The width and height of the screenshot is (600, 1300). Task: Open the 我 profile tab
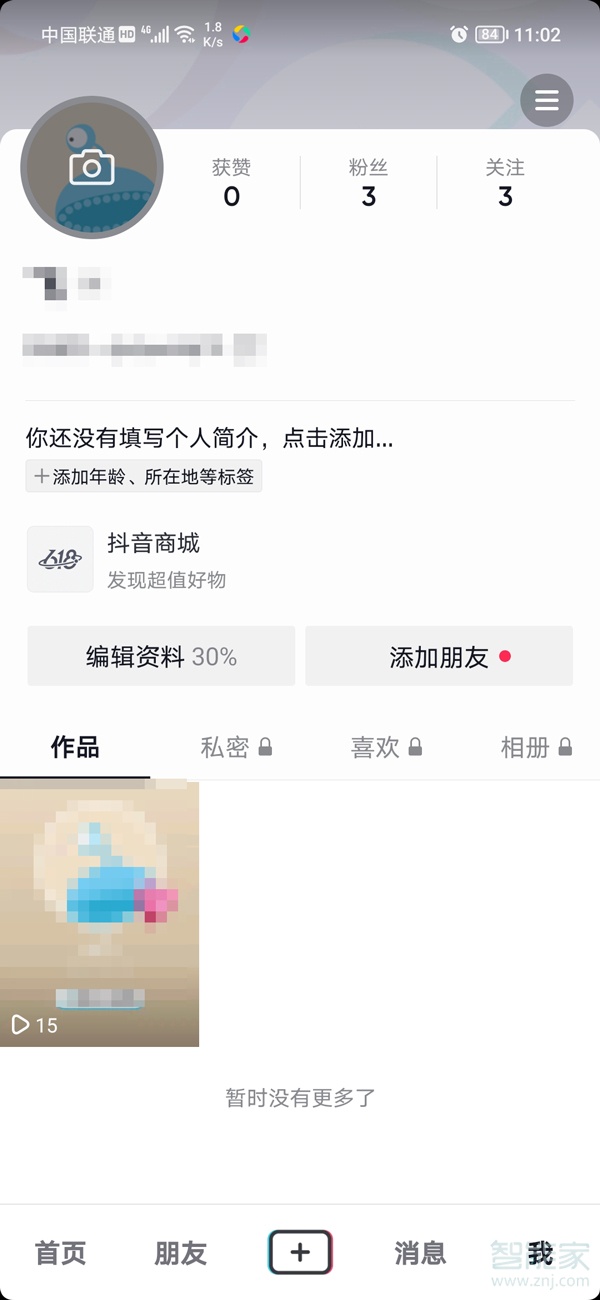(x=540, y=1253)
